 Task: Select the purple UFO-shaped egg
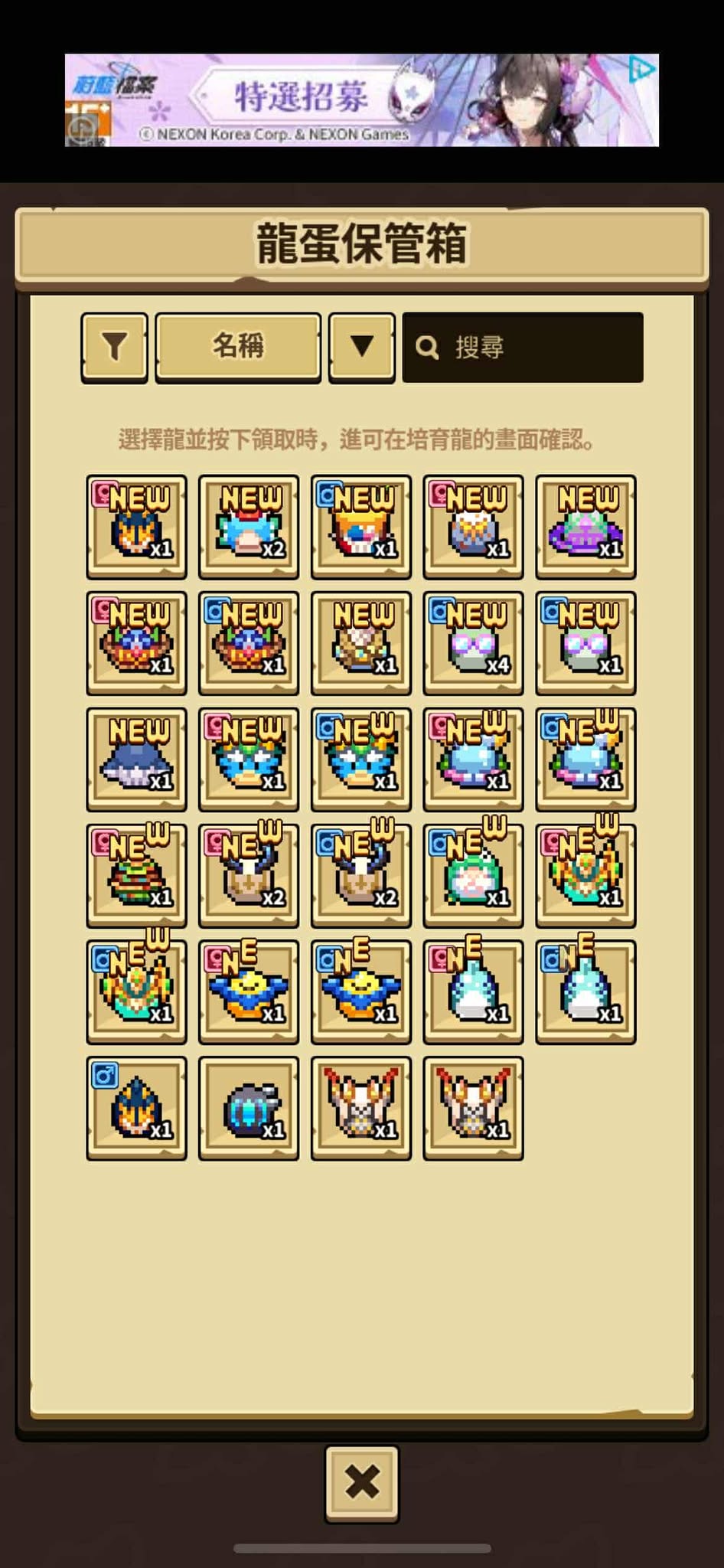tap(585, 526)
